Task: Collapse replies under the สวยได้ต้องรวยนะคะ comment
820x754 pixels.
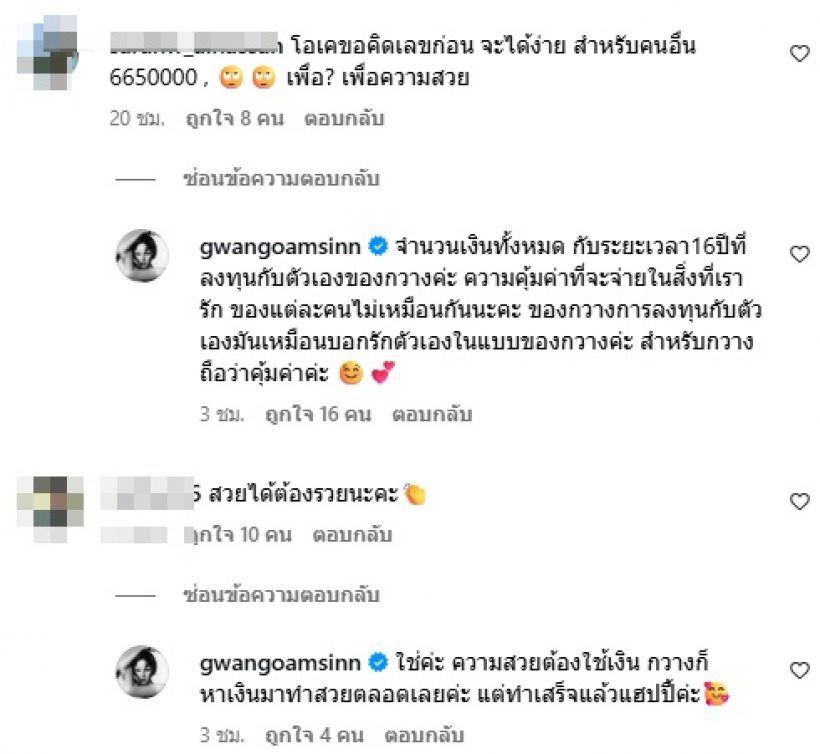Action: (282, 595)
